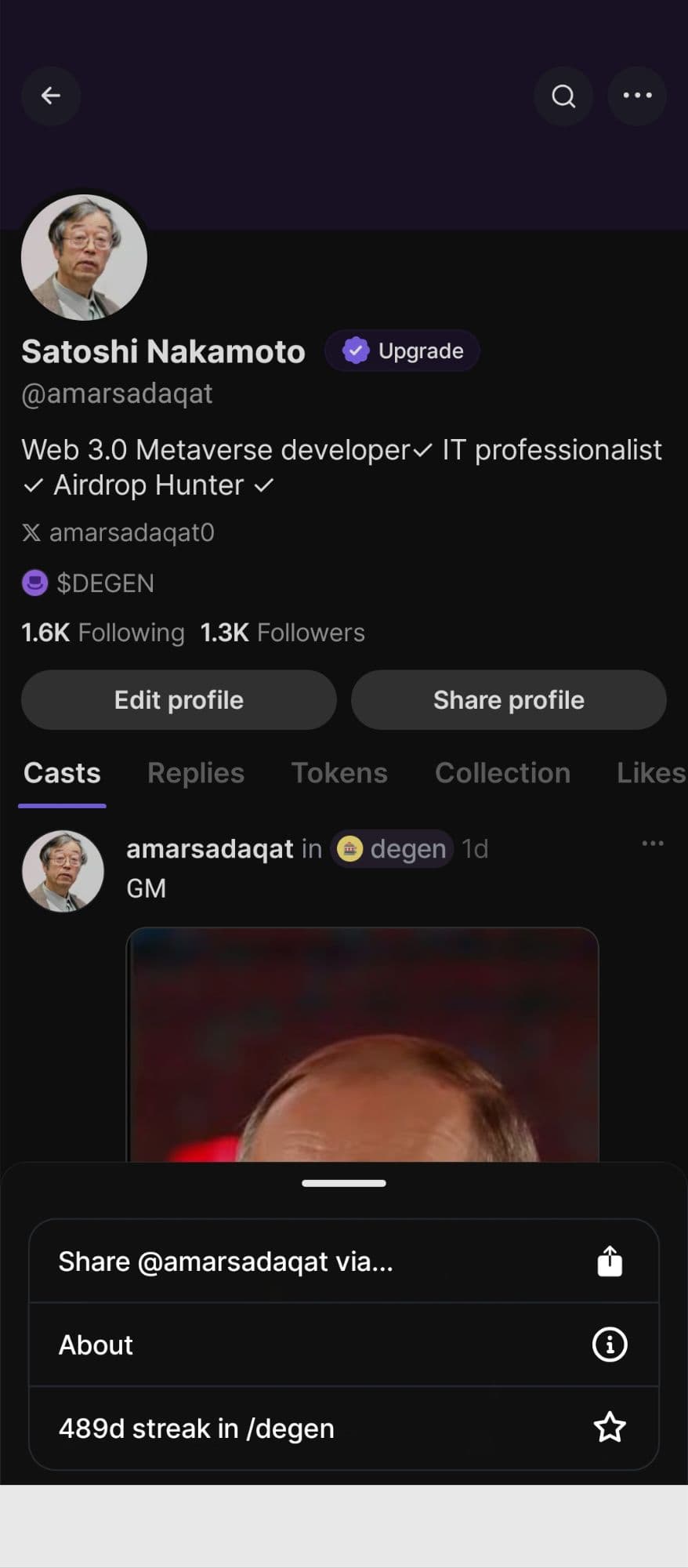Click the degen channel badge on the cast
Image resolution: width=688 pixels, height=1568 pixels.
[x=391, y=848]
